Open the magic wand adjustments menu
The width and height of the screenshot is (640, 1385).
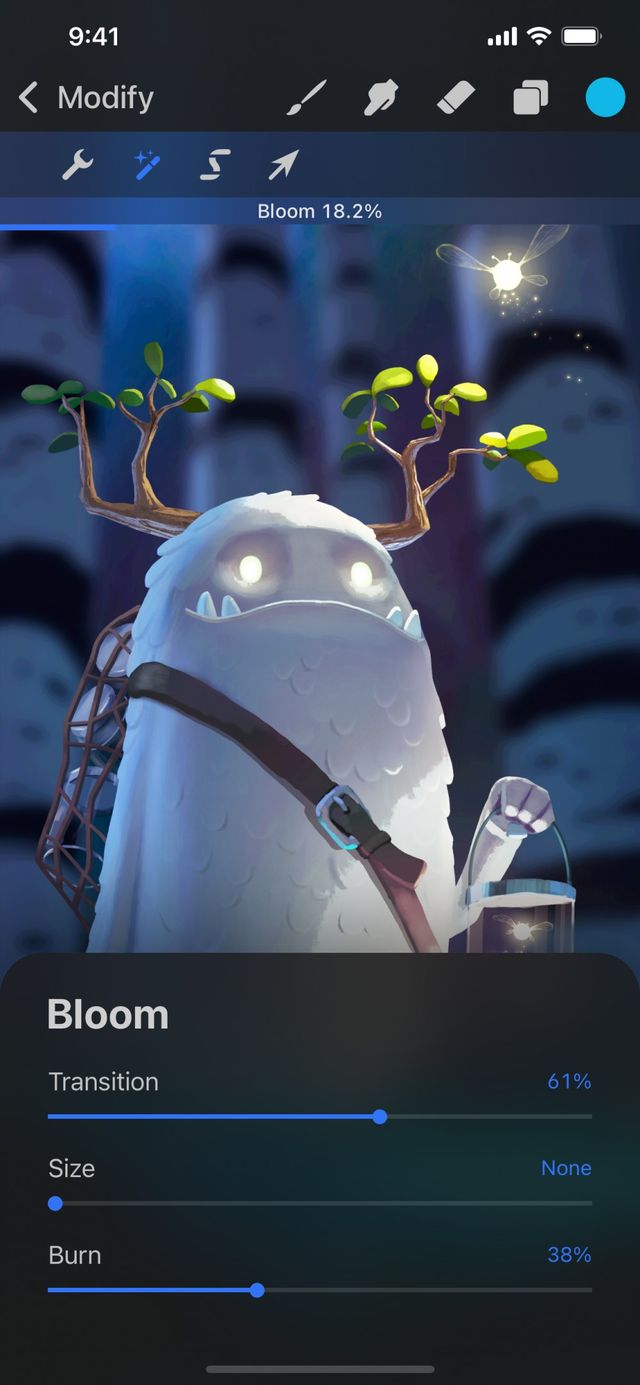pos(148,165)
